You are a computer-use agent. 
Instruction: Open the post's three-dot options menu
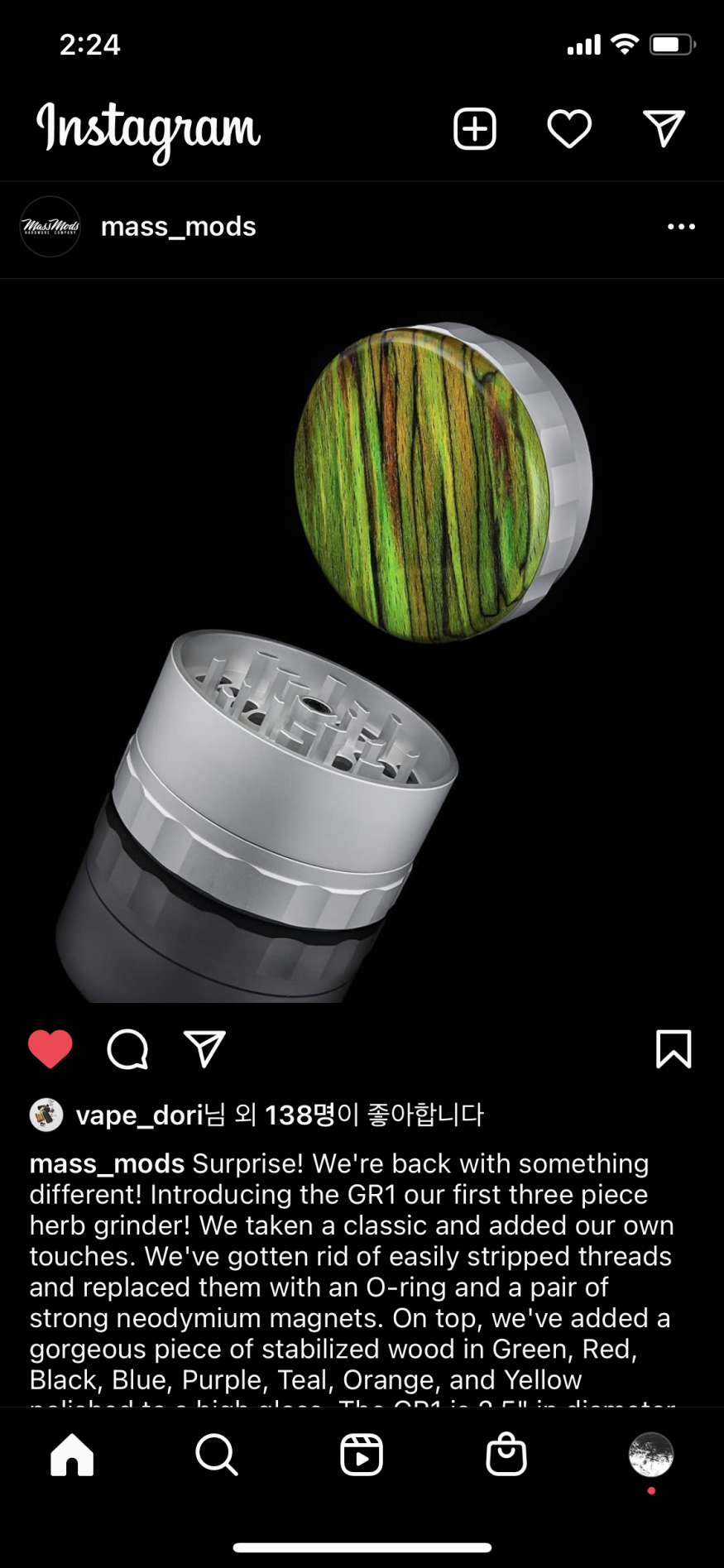click(681, 227)
